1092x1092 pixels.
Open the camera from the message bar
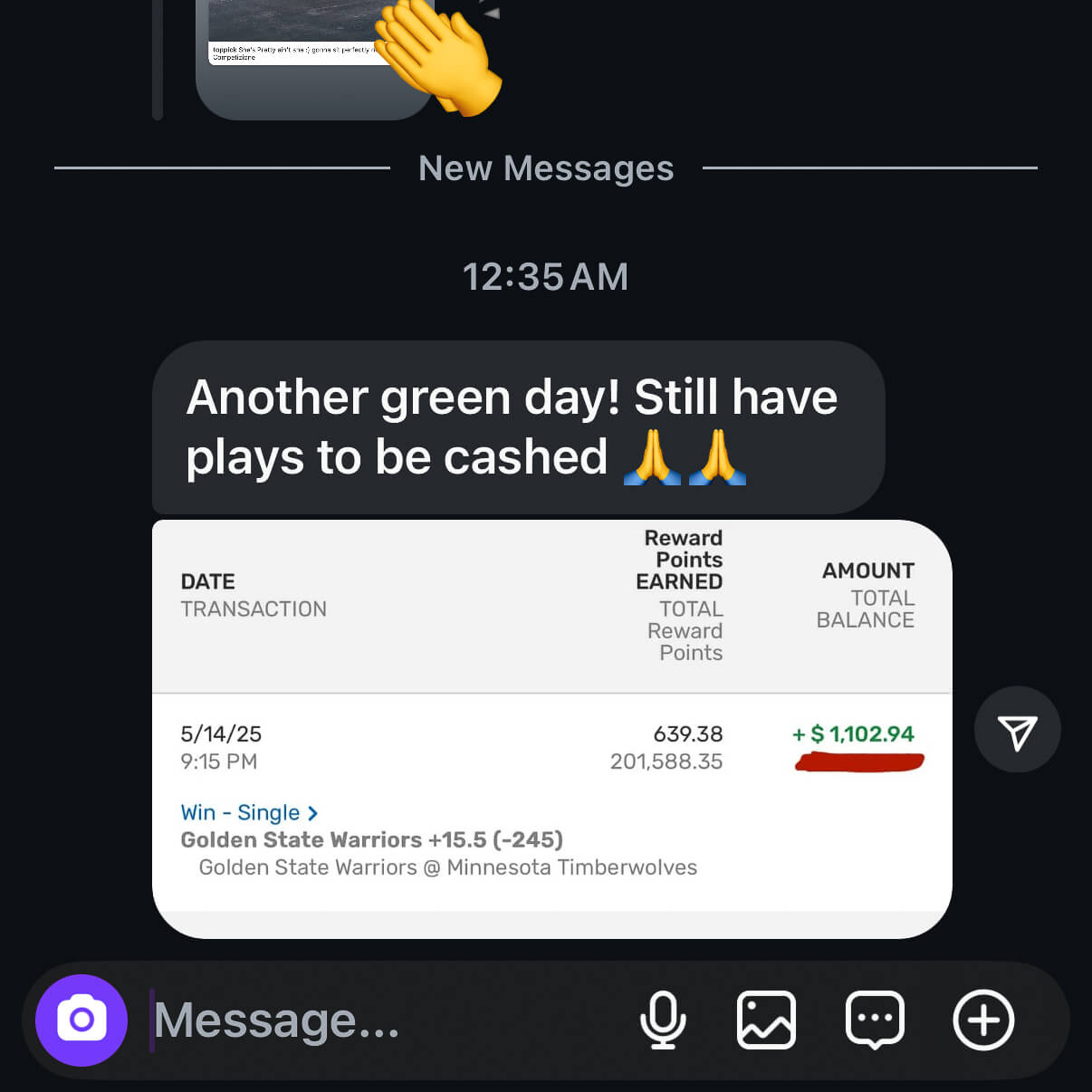tap(81, 1020)
